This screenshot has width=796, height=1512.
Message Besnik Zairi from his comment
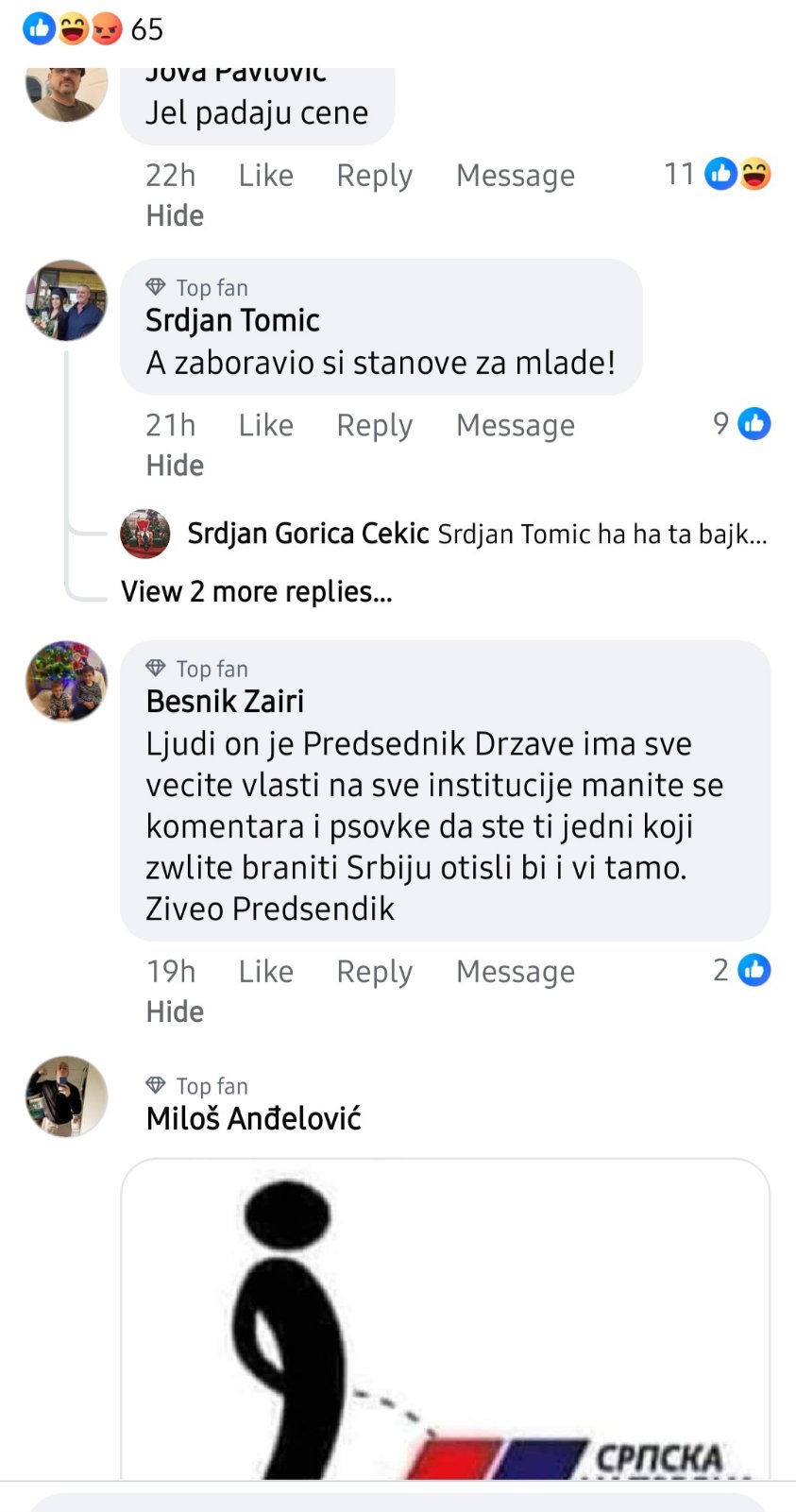(x=515, y=972)
